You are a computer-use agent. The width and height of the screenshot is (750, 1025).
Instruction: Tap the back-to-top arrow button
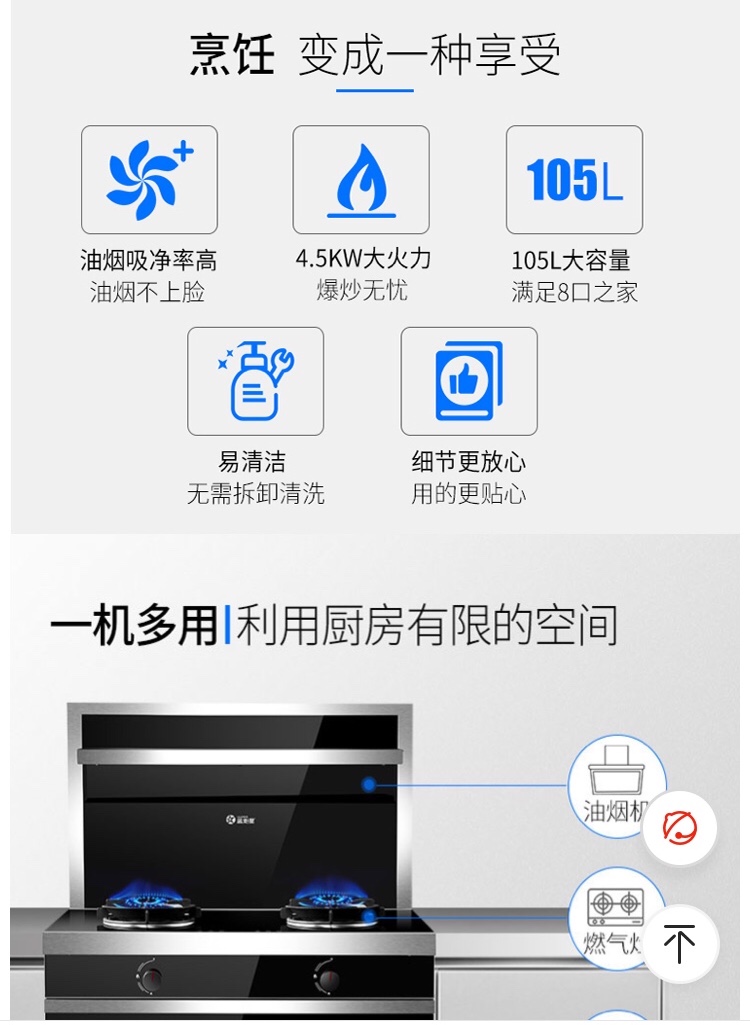(x=680, y=943)
